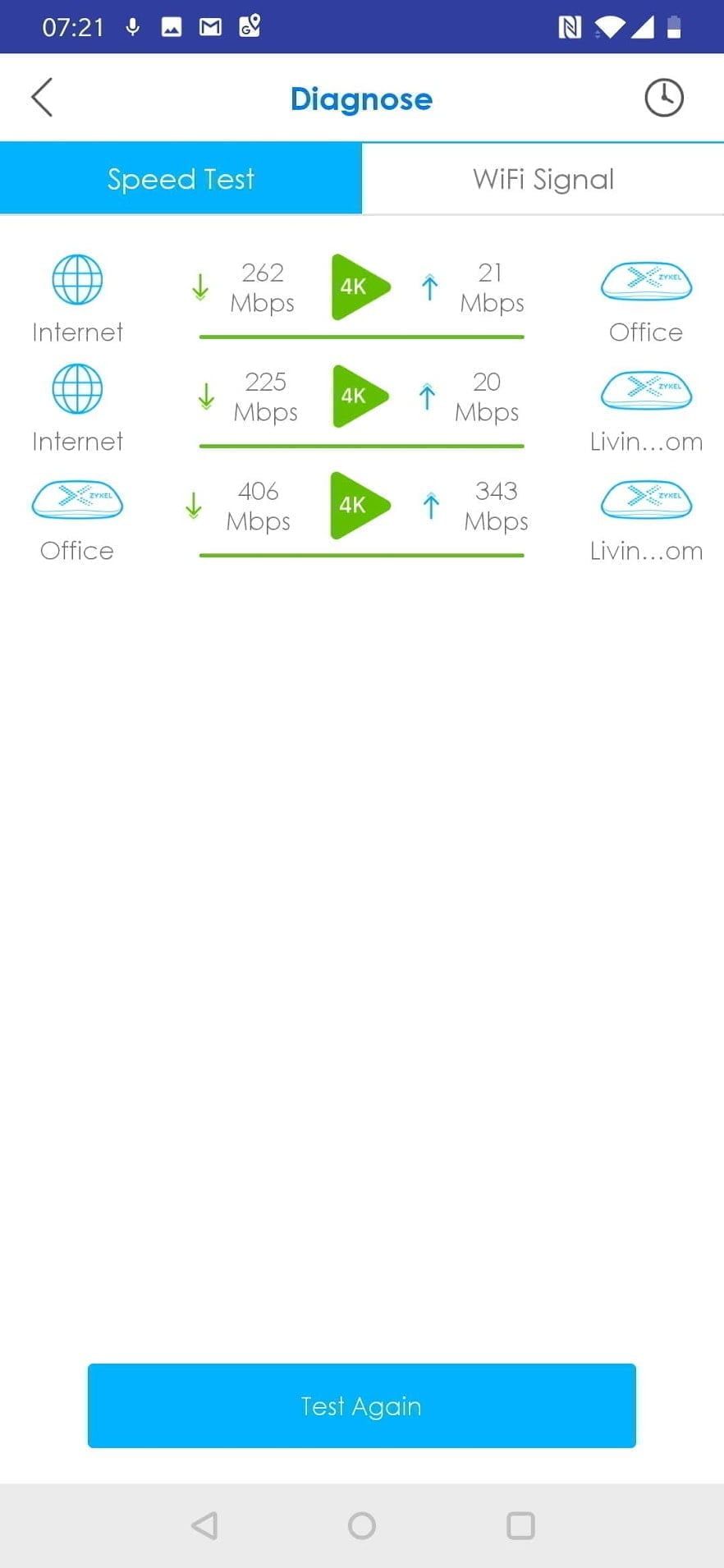Go back from the Diagnose screen

(43, 98)
